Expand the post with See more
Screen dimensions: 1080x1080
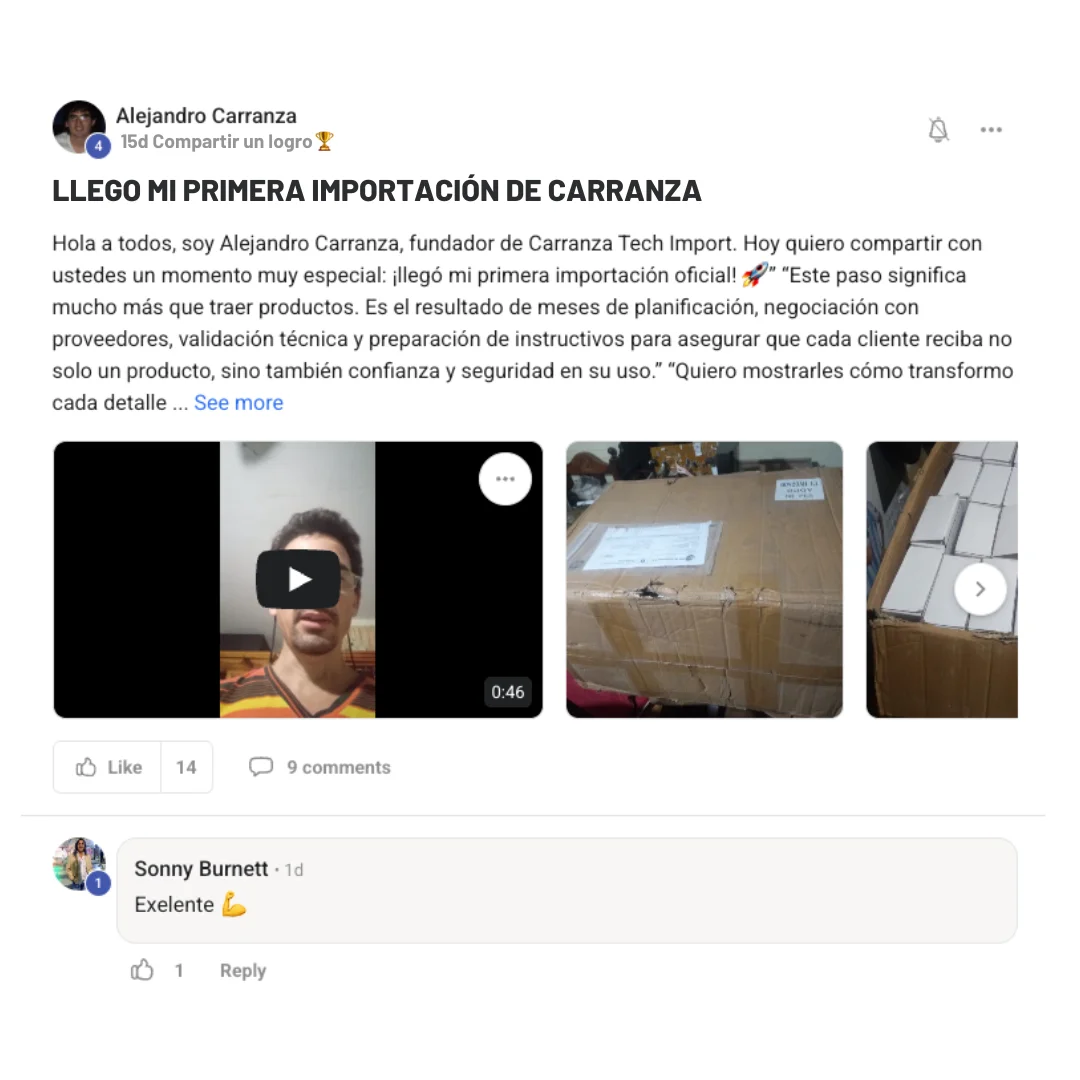pos(238,403)
